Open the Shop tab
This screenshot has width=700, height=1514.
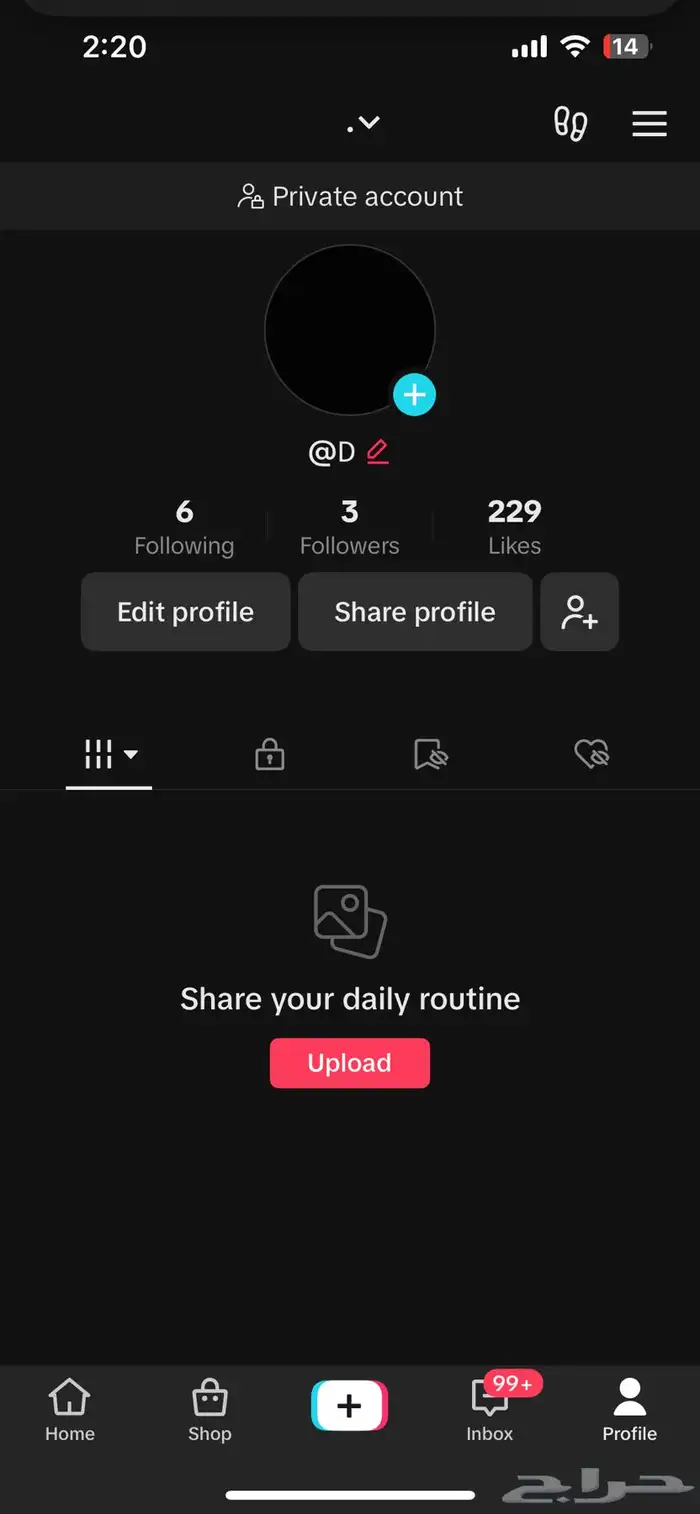tap(210, 1410)
